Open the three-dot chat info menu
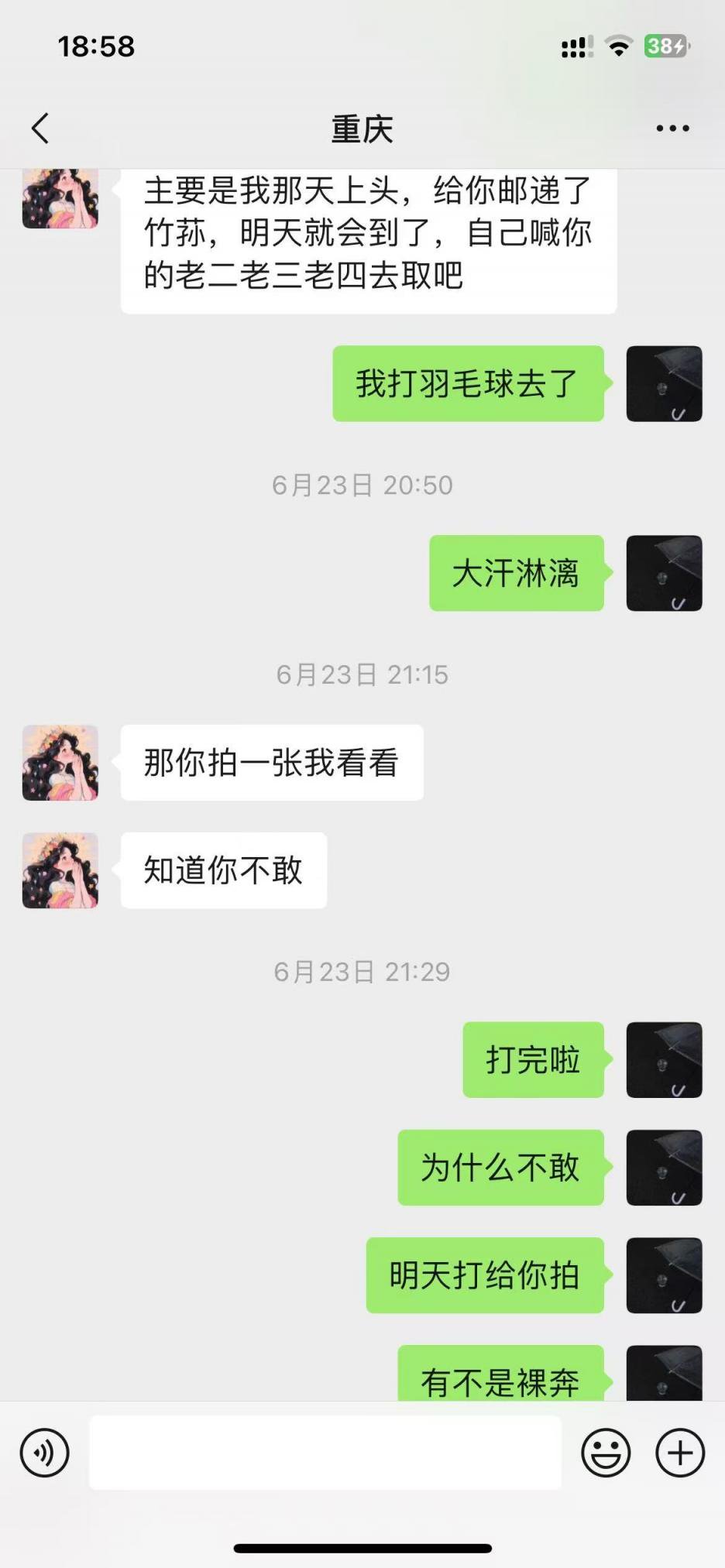725x1568 pixels. click(672, 129)
